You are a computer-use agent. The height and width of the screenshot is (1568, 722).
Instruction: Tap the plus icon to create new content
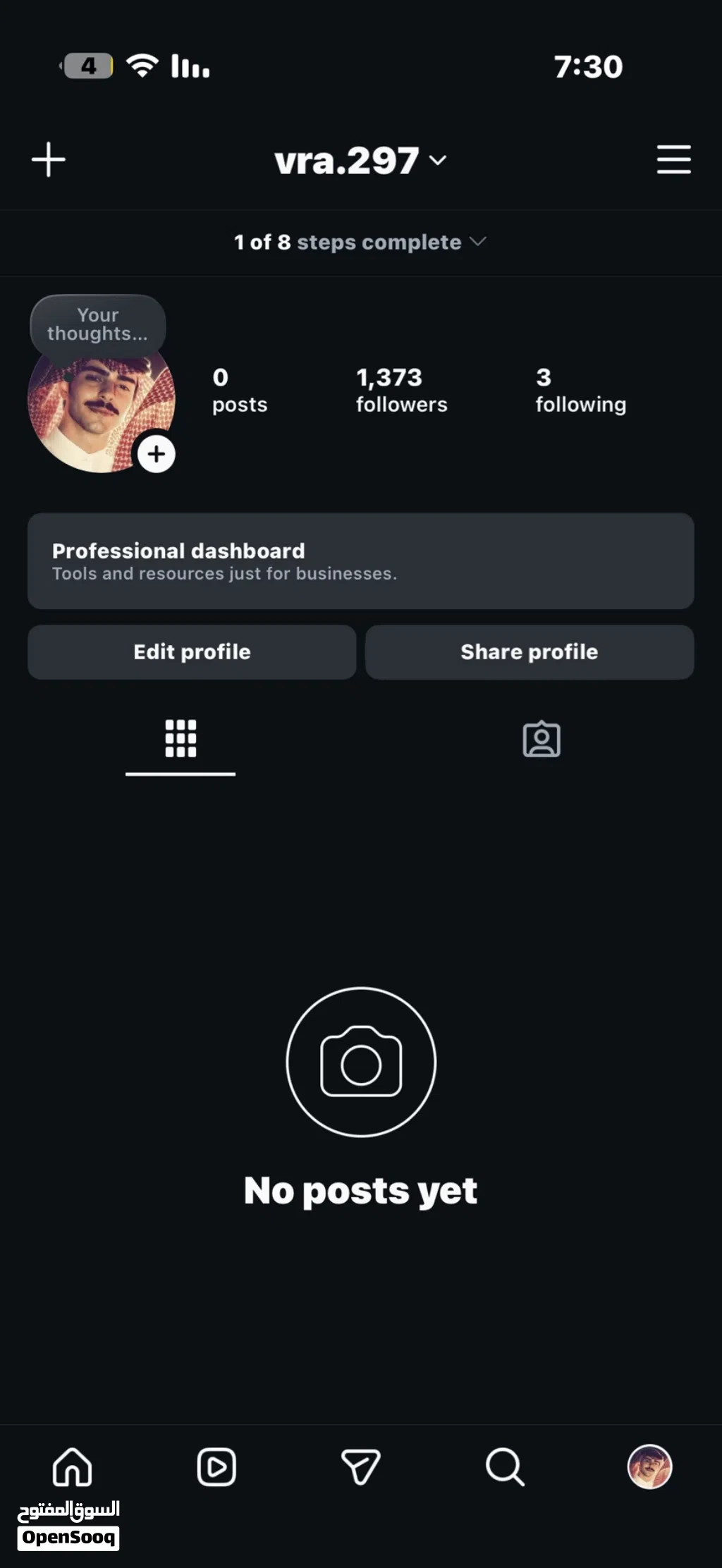(x=49, y=159)
